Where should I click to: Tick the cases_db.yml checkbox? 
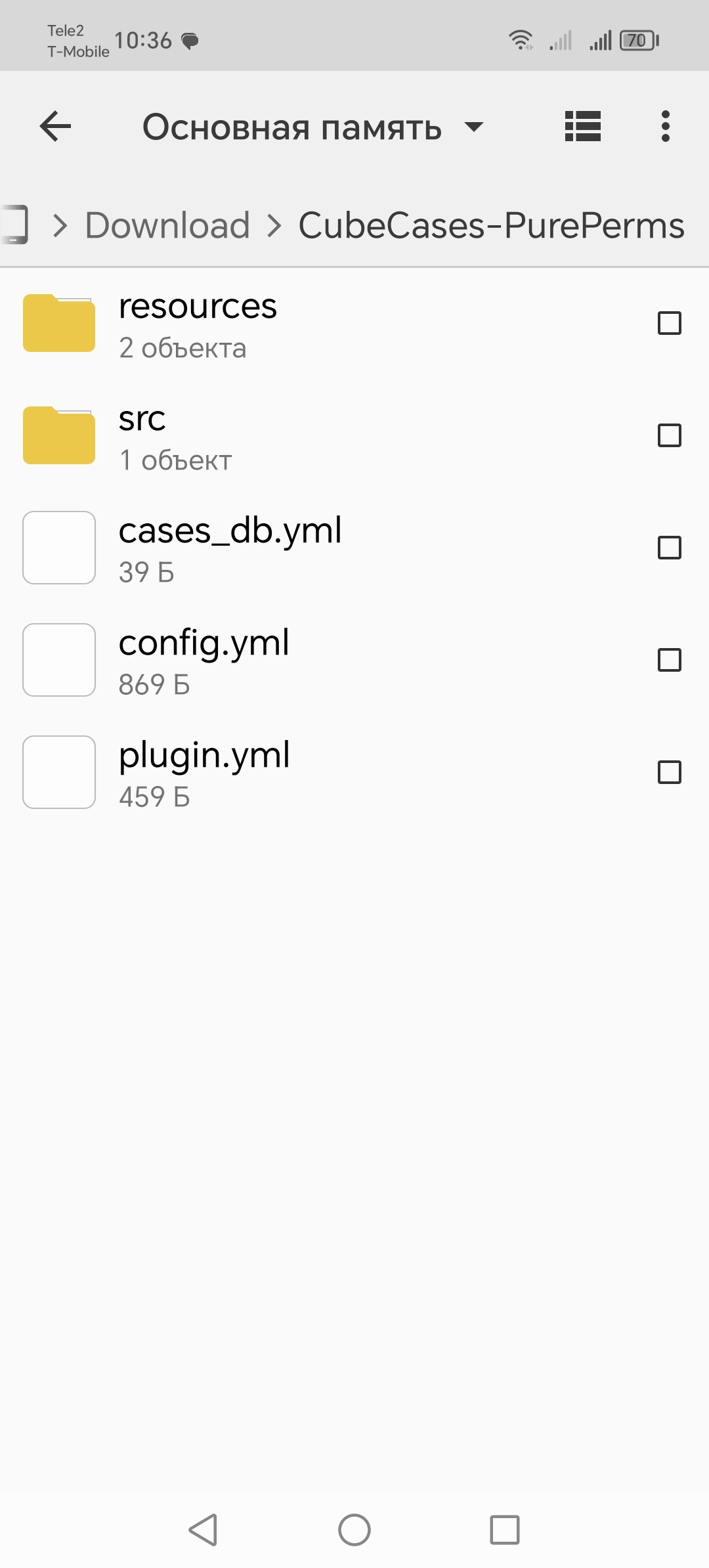coord(669,548)
